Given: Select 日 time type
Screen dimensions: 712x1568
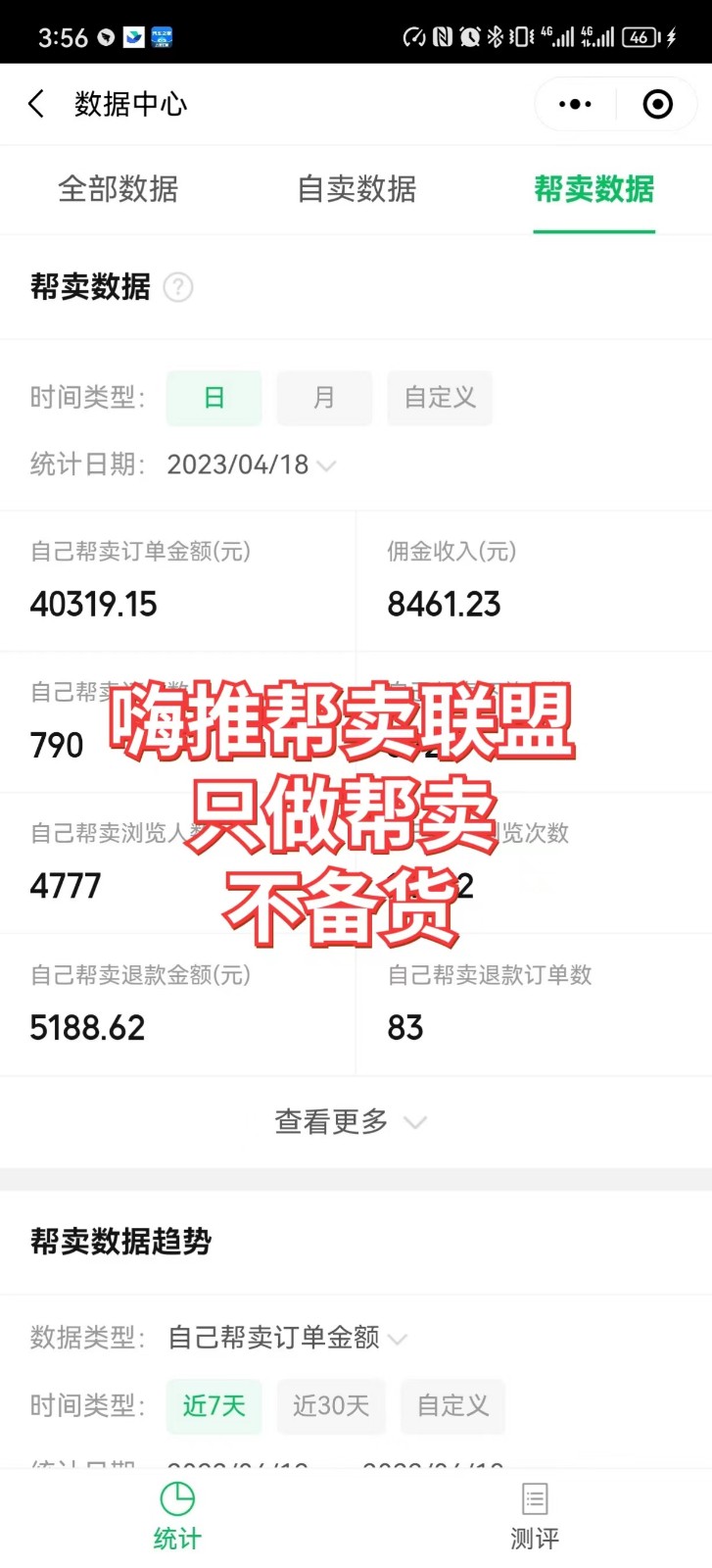Looking at the screenshot, I should 214,398.
